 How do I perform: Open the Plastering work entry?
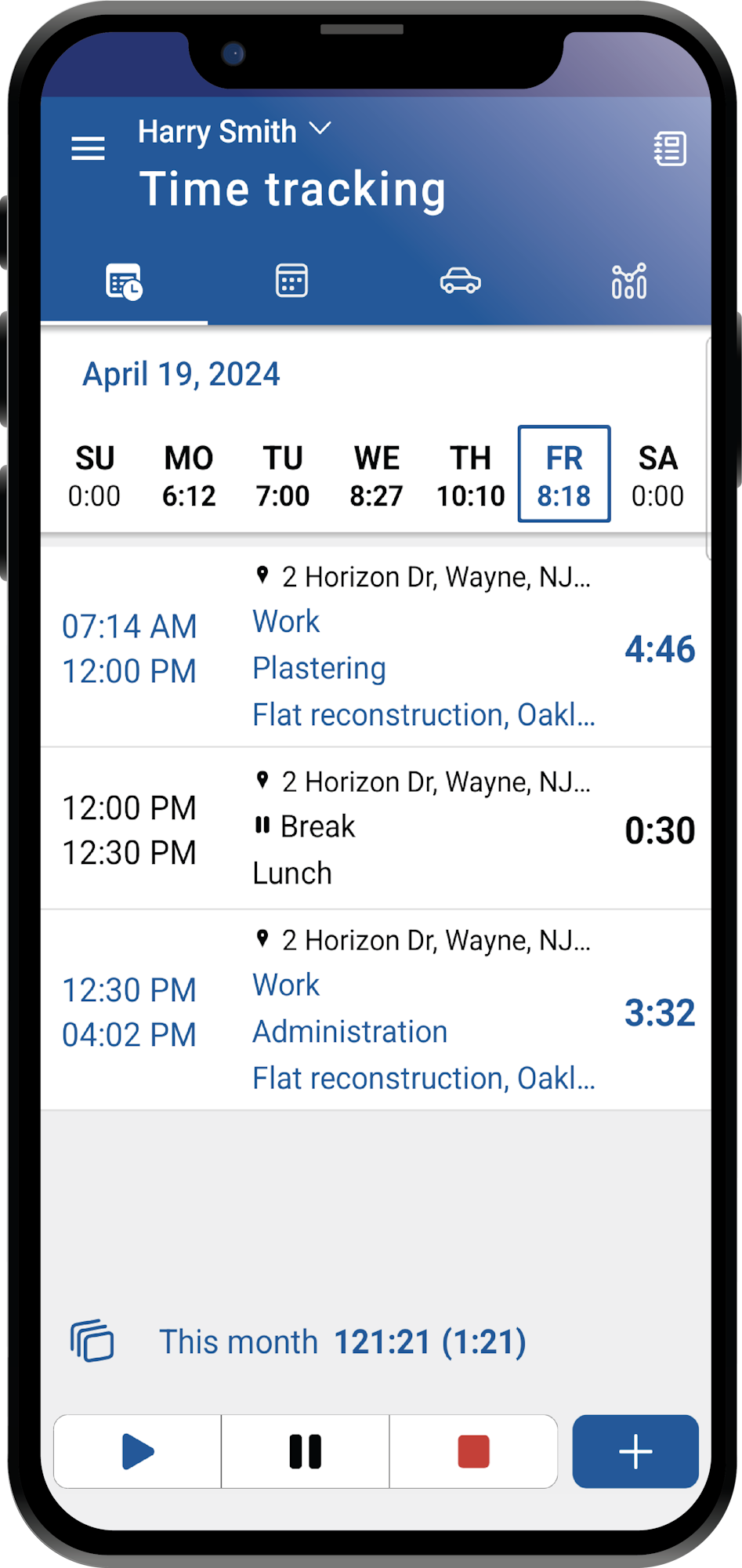[x=376, y=647]
